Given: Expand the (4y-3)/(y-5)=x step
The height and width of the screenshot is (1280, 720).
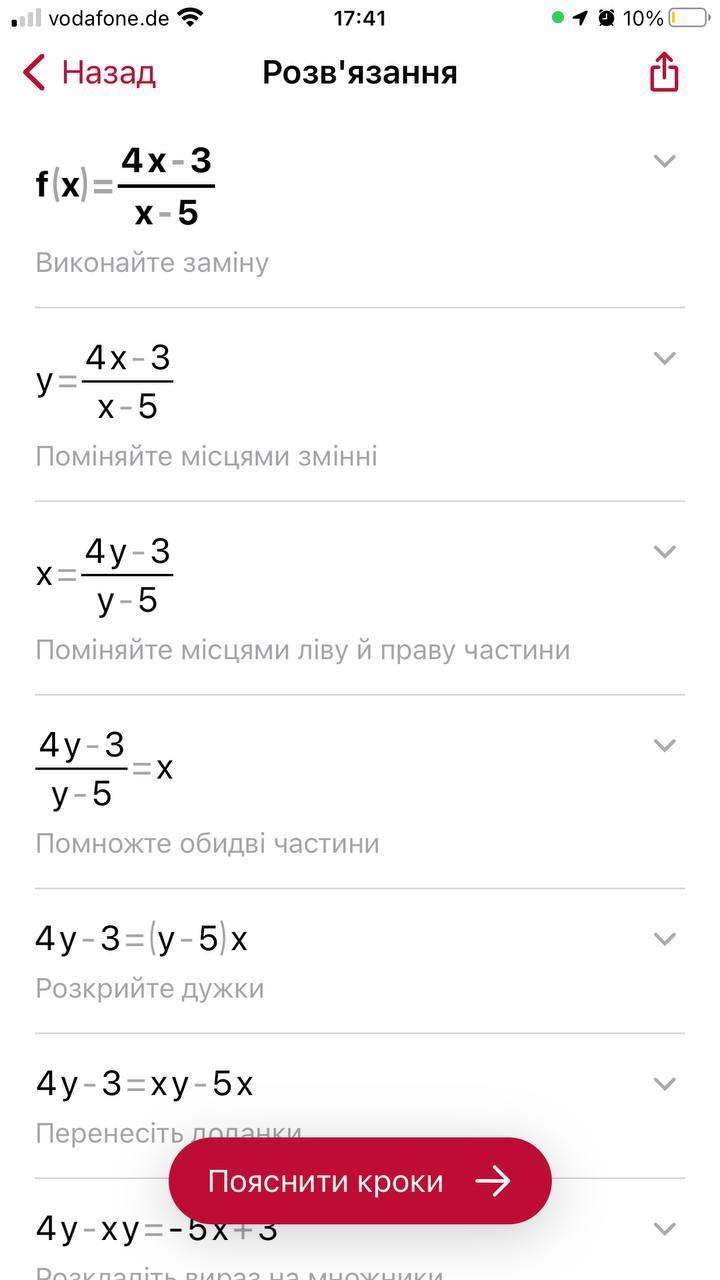Looking at the screenshot, I should click(664, 745).
